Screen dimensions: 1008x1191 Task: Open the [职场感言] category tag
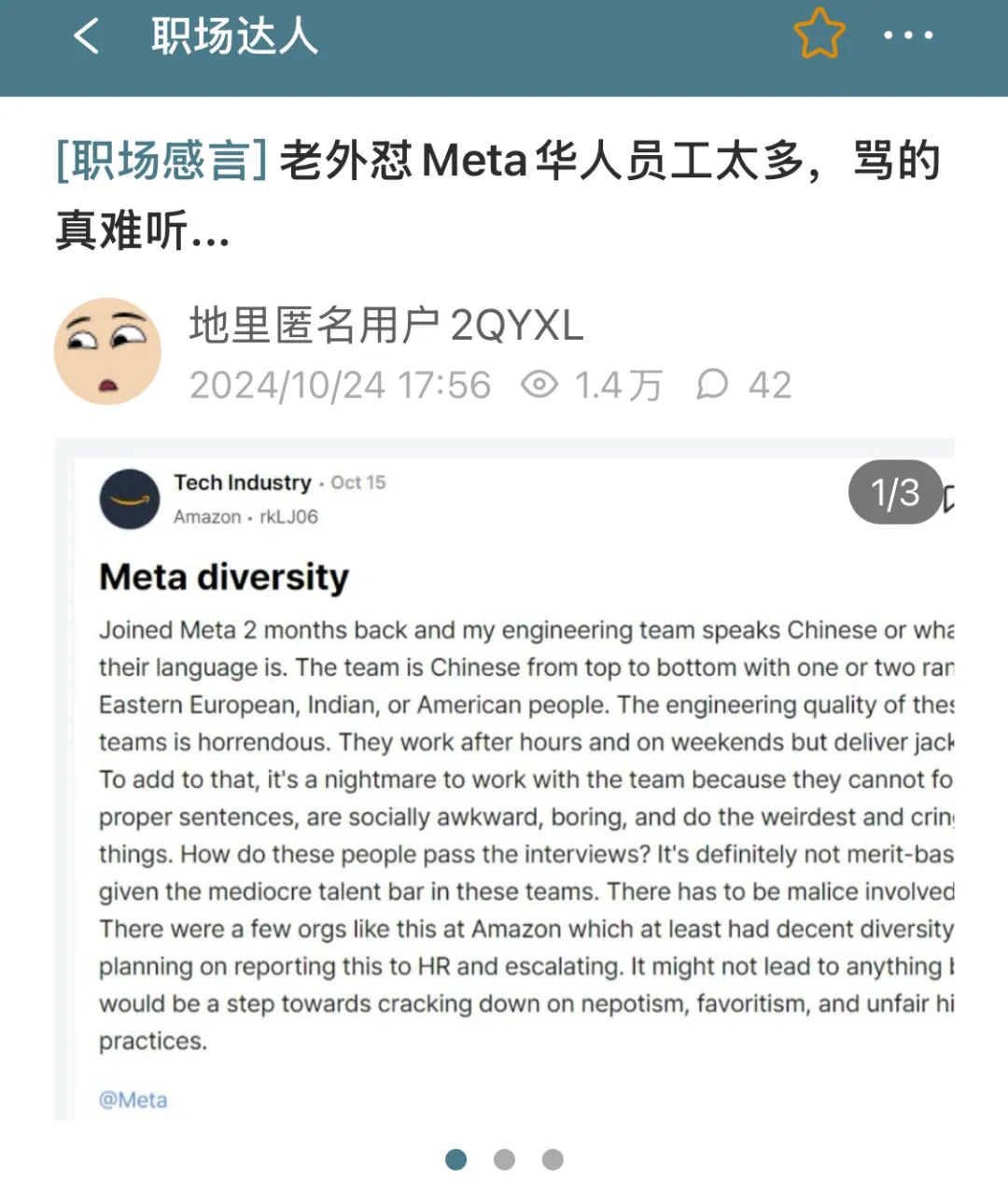(x=161, y=161)
